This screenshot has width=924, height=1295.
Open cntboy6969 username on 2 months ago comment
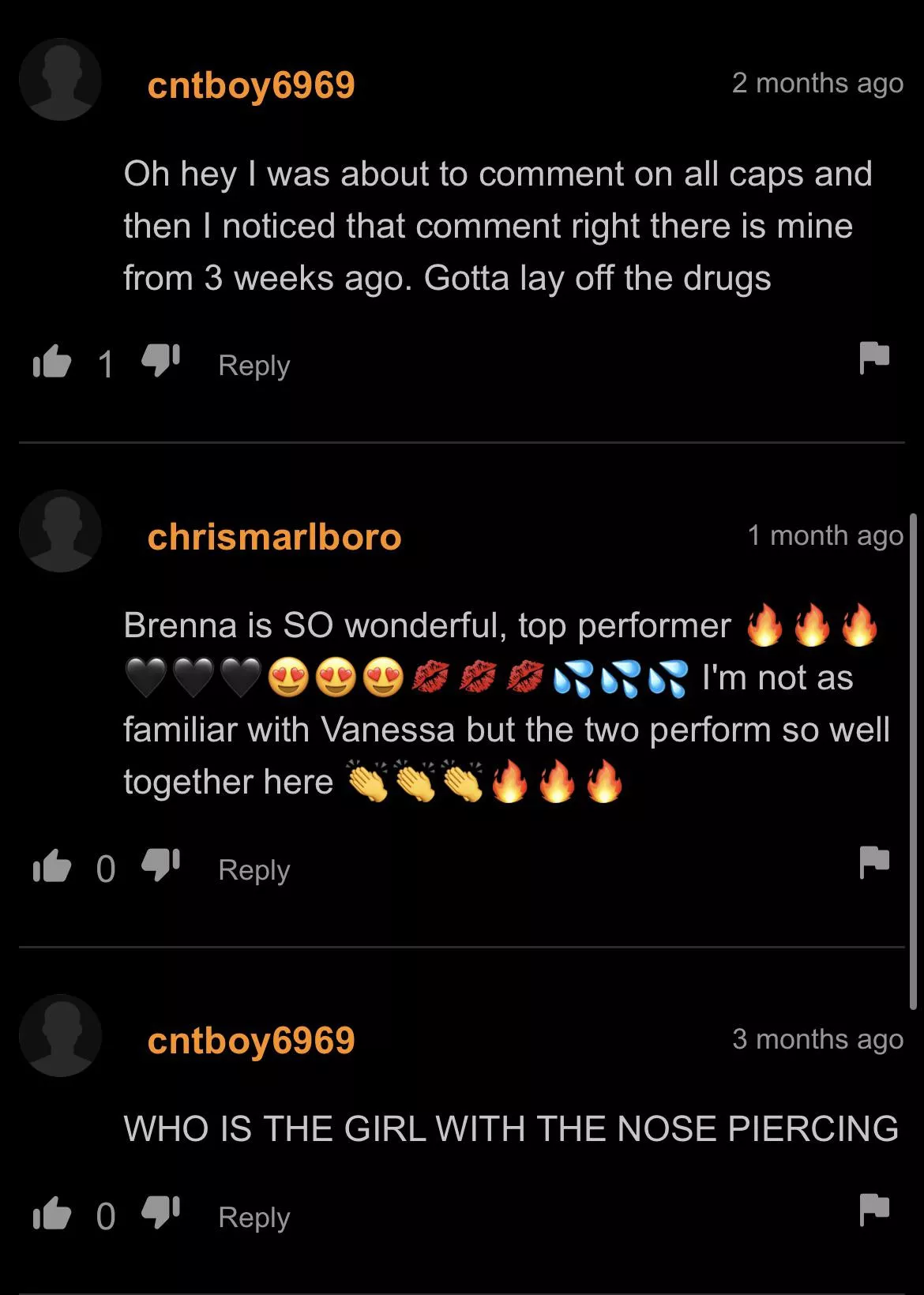(250, 85)
